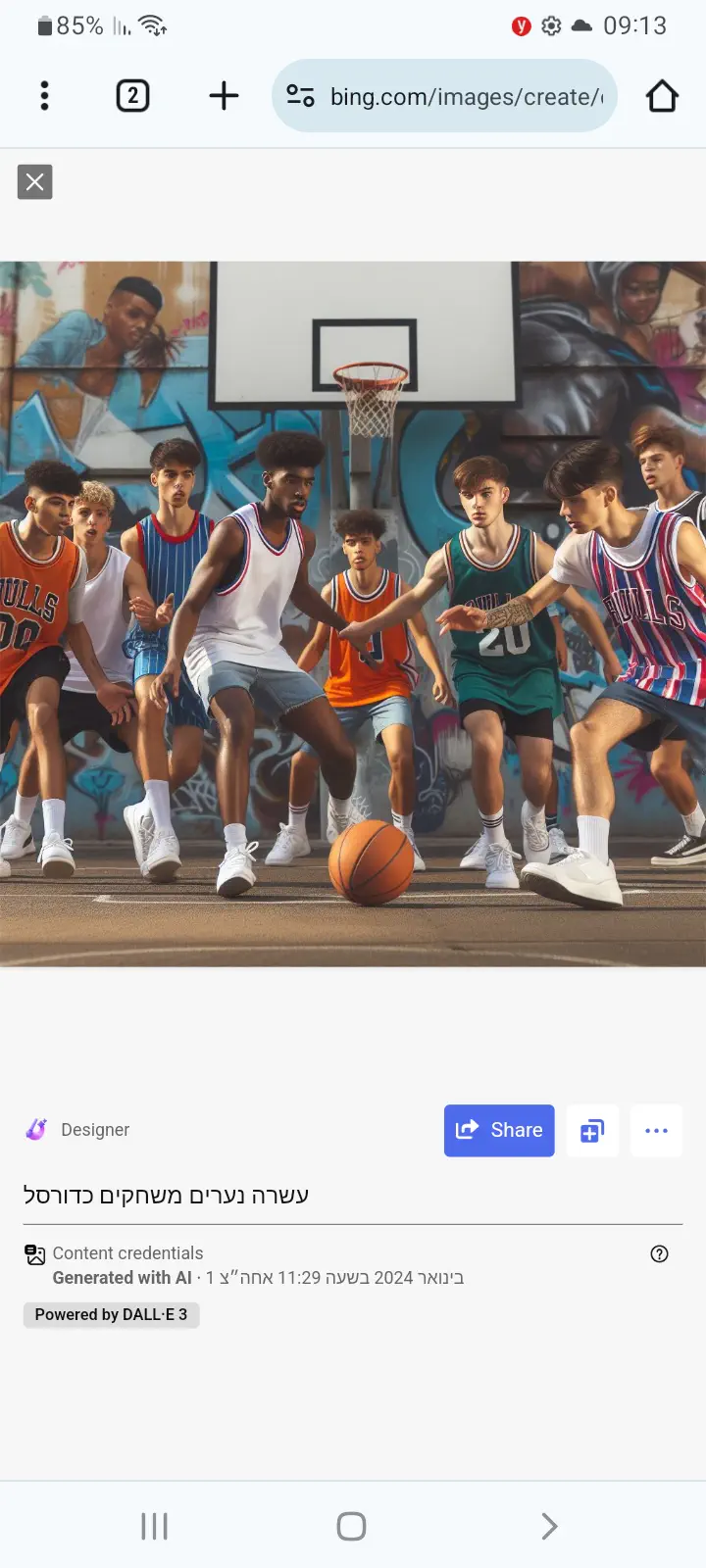Share this generated image
Screen dimensions: 706x1568
click(x=499, y=1130)
